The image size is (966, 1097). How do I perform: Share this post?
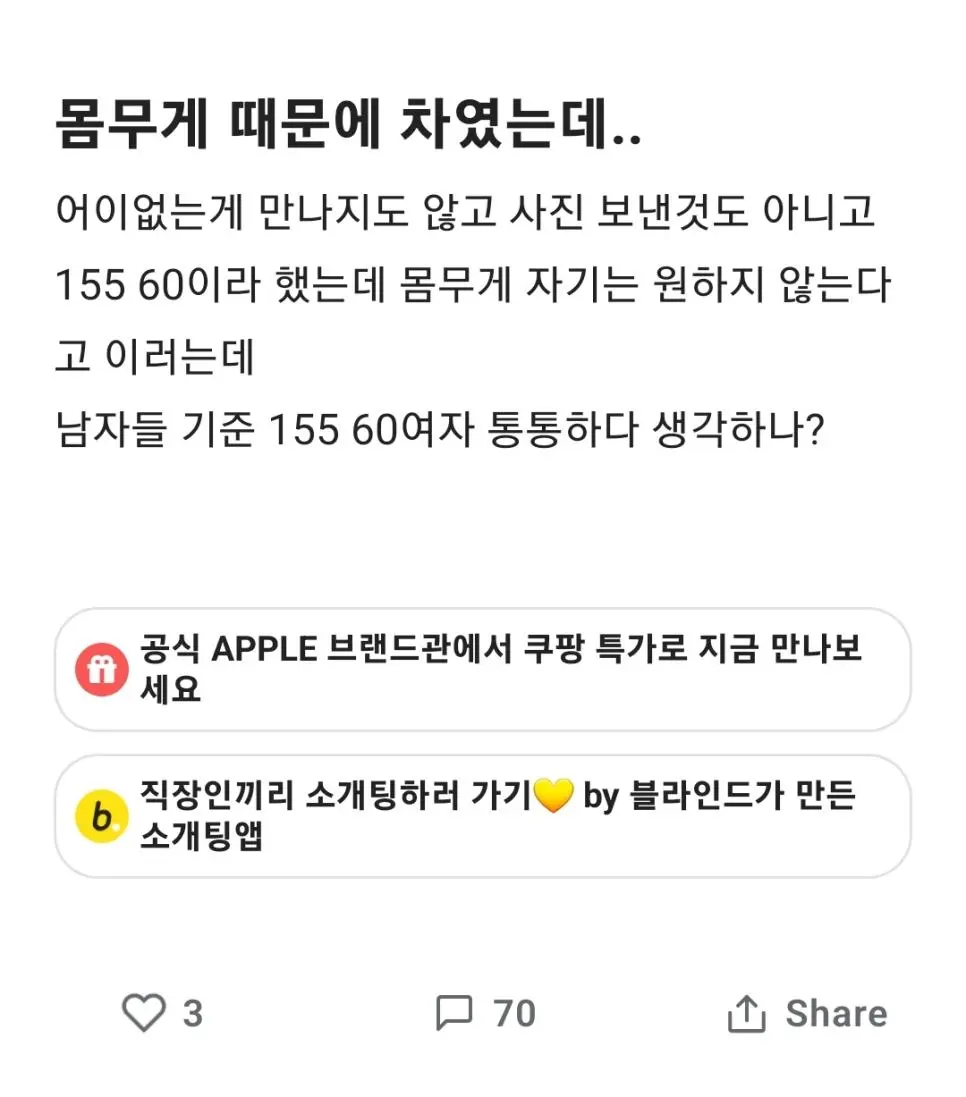(x=806, y=1013)
